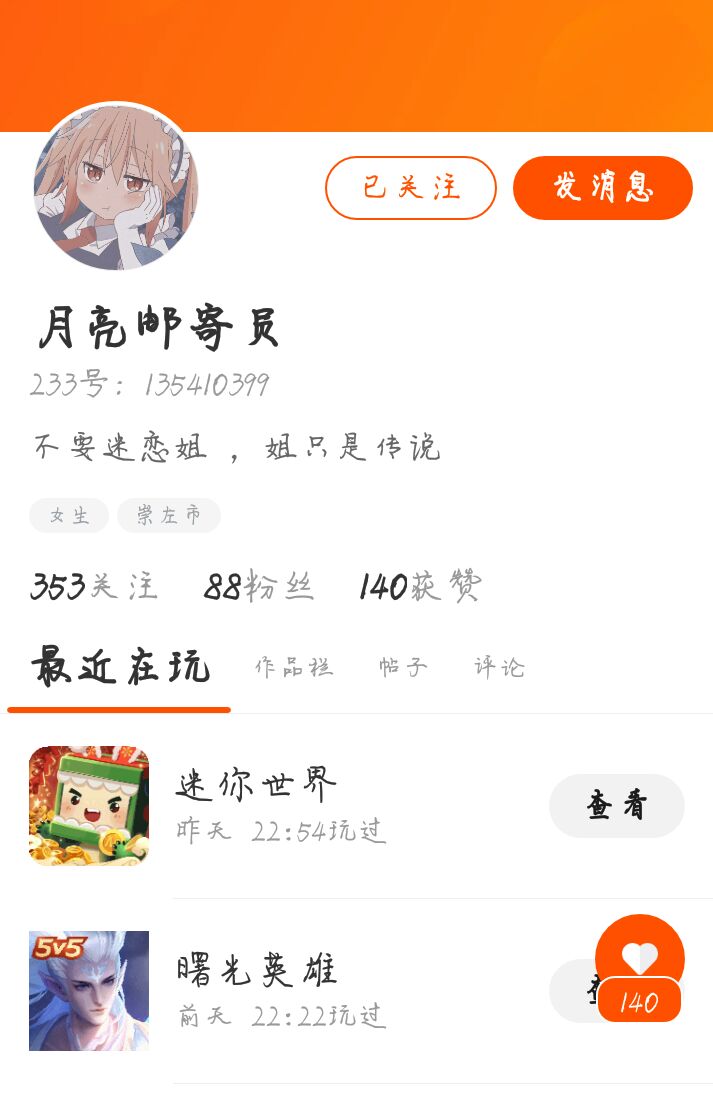Image resolution: width=713 pixels, height=1103 pixels.
Task: View the 353 关注 following list
Action: tap(94, 586)
